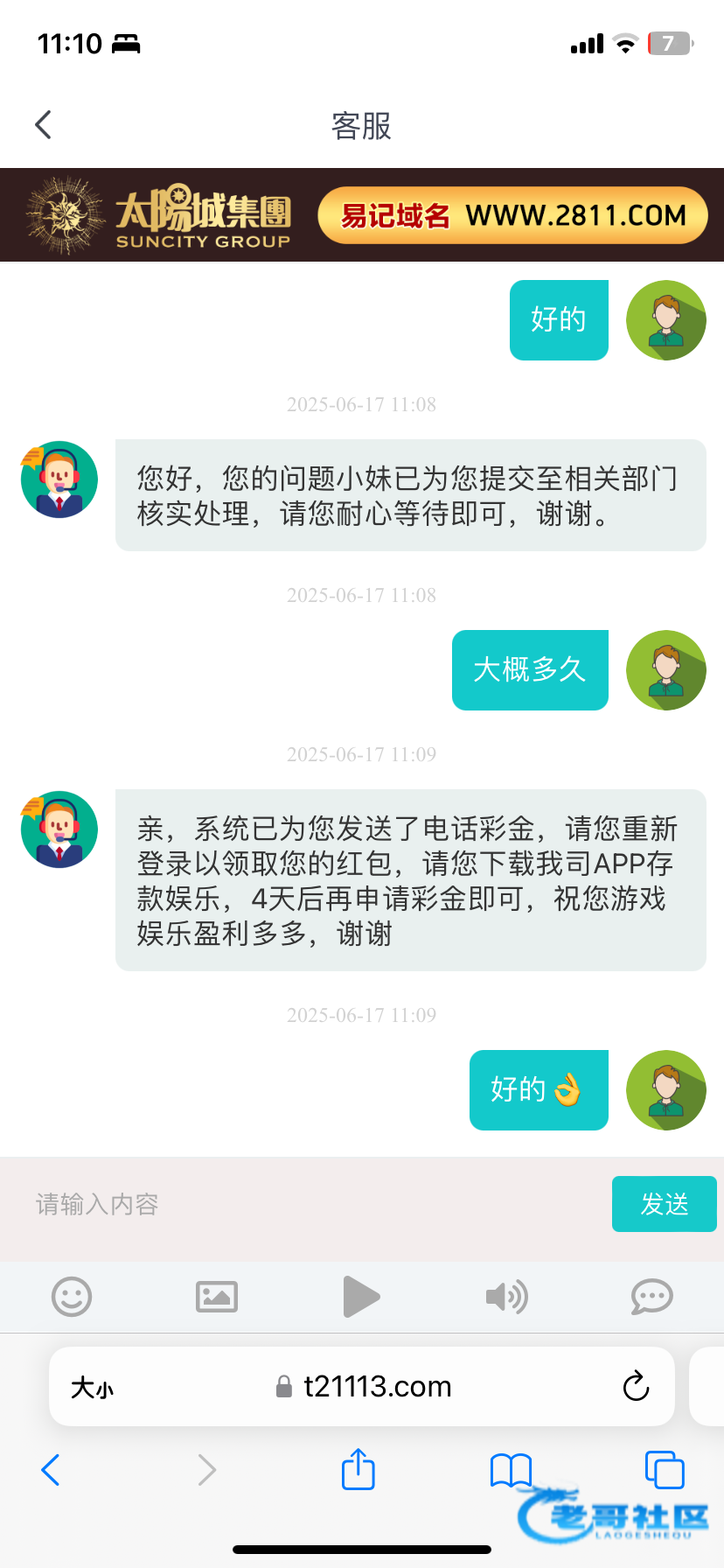
Task: Show all open tabs
Action: tap(665, 1470)
